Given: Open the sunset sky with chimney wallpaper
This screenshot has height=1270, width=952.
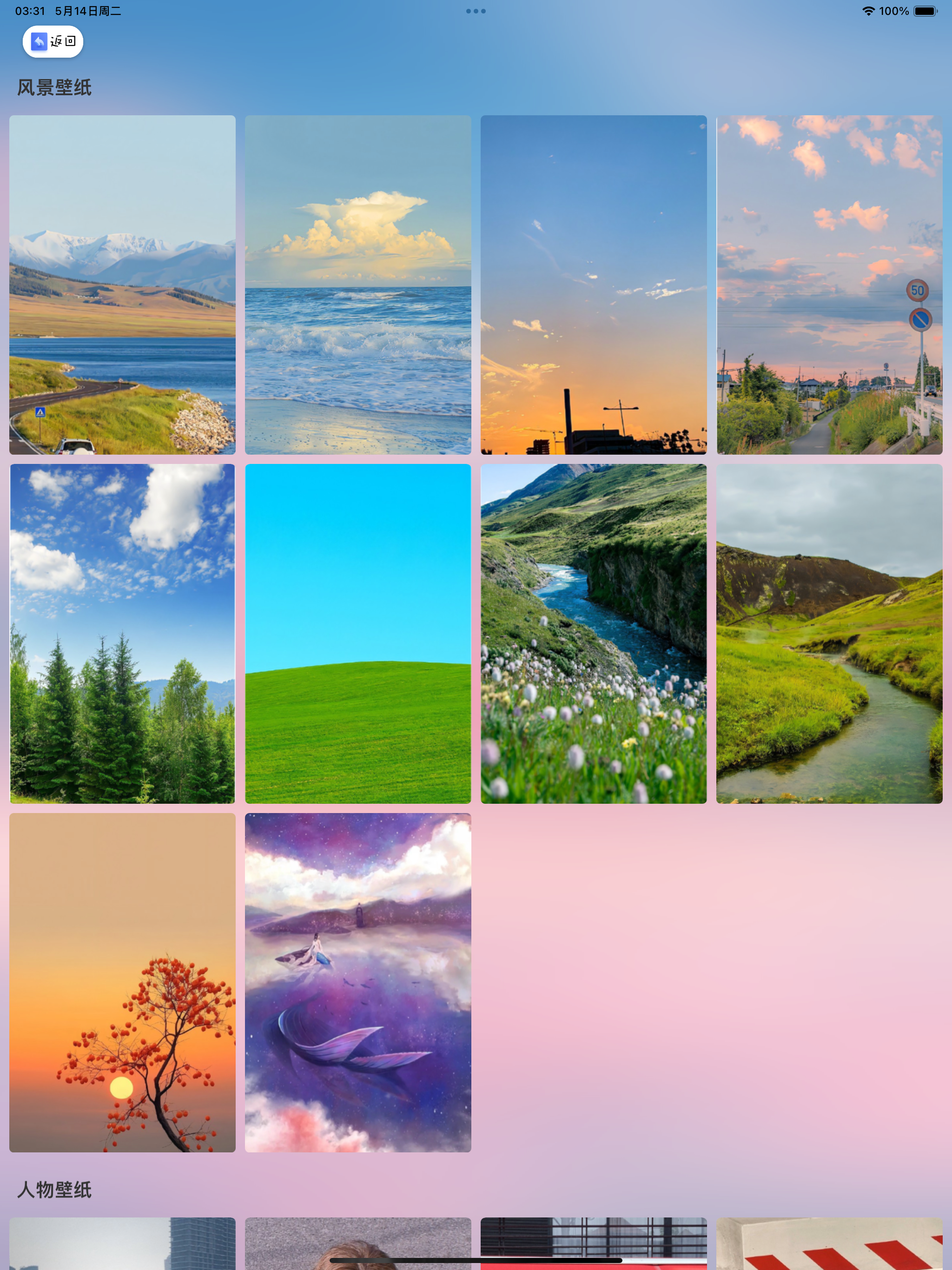Looking at the screenshot, I should tap(593, 285).
